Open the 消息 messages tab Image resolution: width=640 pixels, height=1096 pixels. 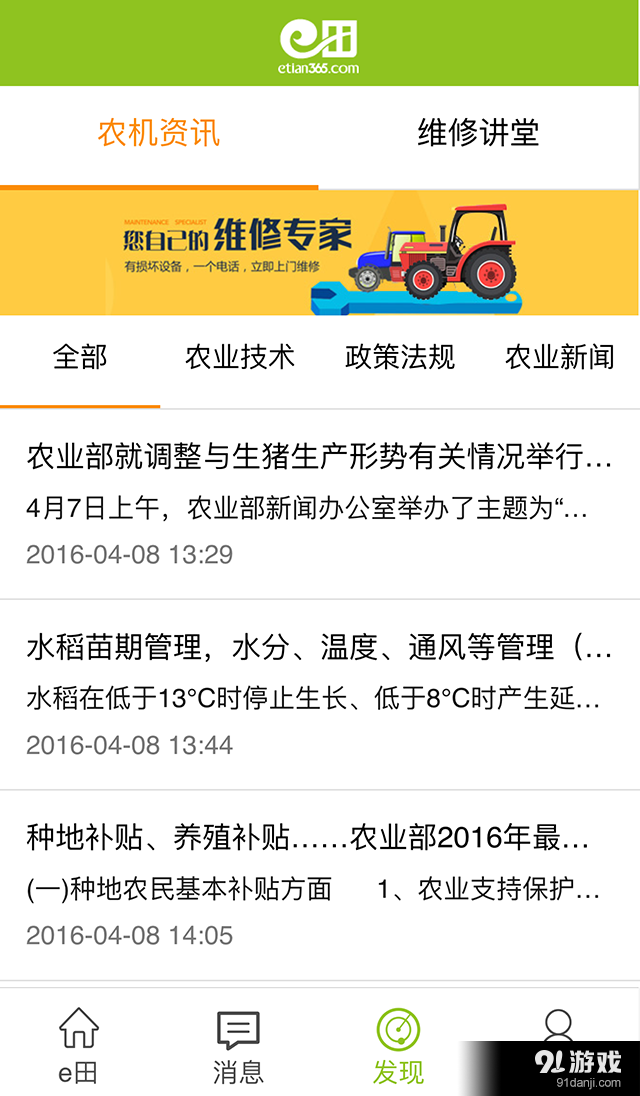point(238,1046)
